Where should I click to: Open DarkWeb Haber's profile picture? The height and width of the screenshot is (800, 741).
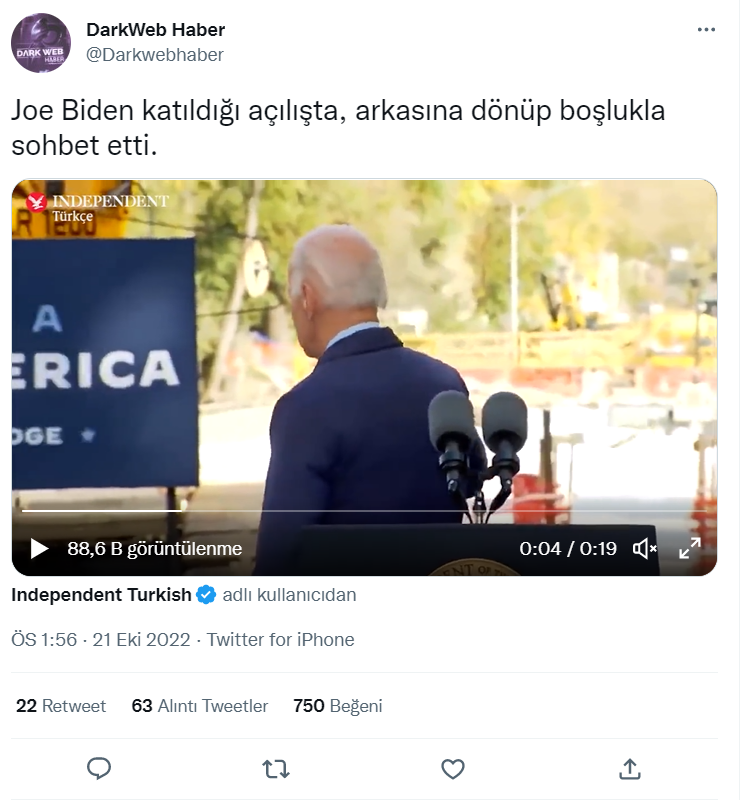[40, 43]
